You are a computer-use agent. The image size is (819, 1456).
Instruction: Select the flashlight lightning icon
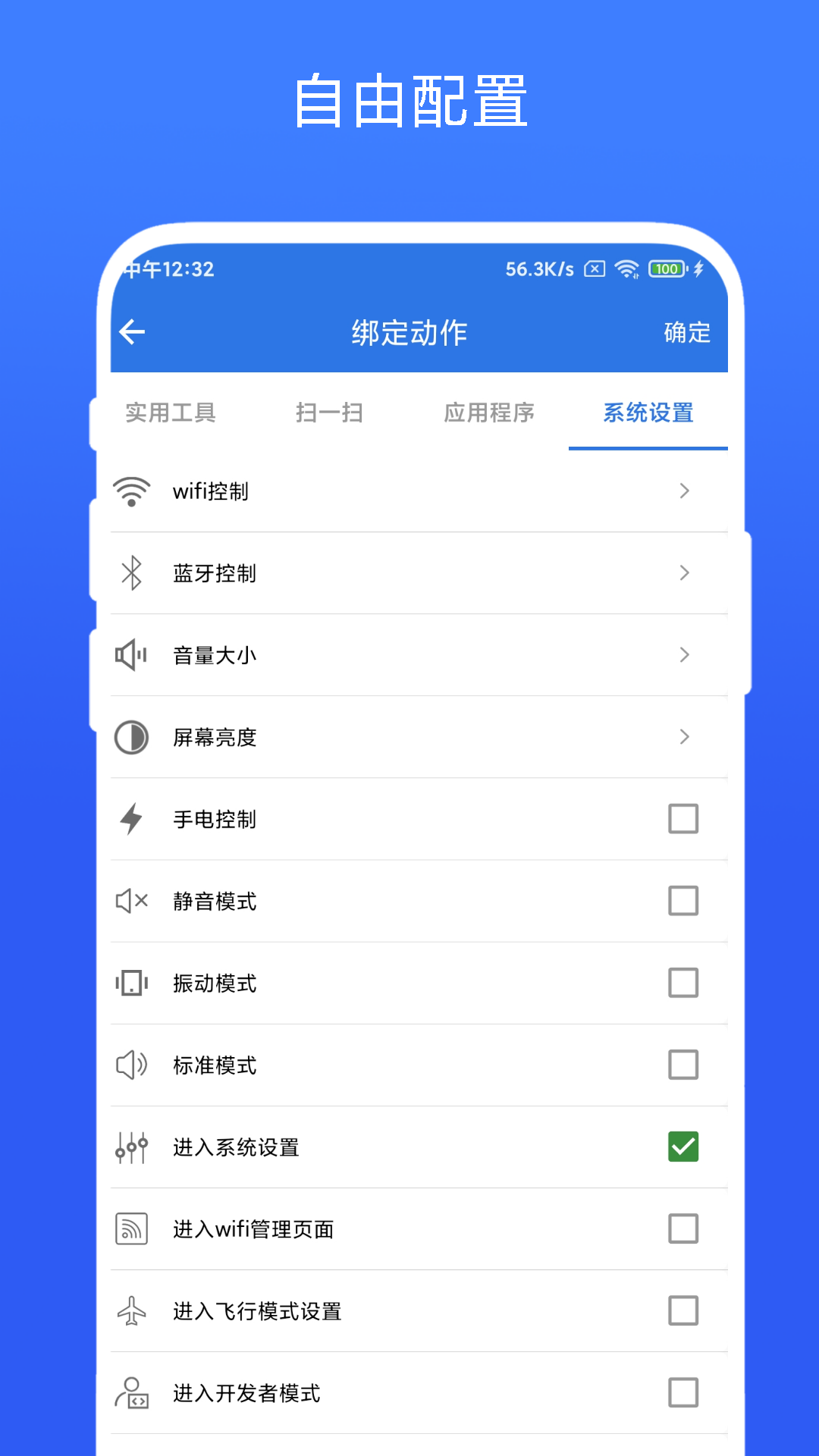pyautogui.click(x=131, y=819)
